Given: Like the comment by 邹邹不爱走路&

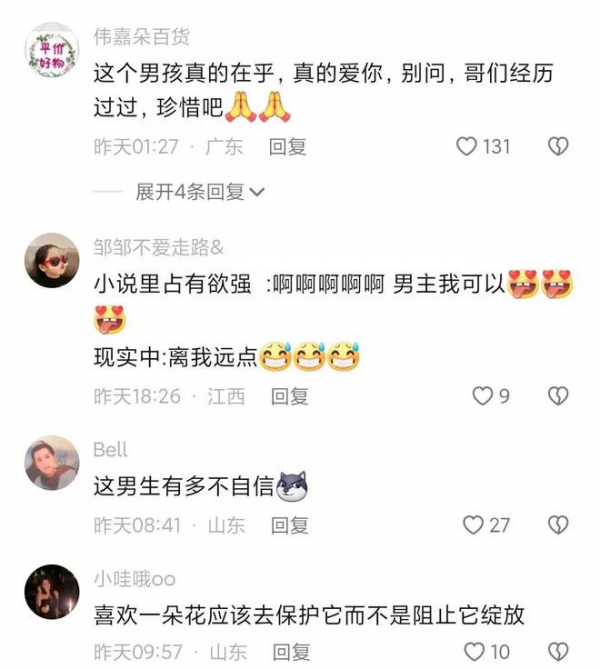Looking at the screenshot, I should coord(483,396).
